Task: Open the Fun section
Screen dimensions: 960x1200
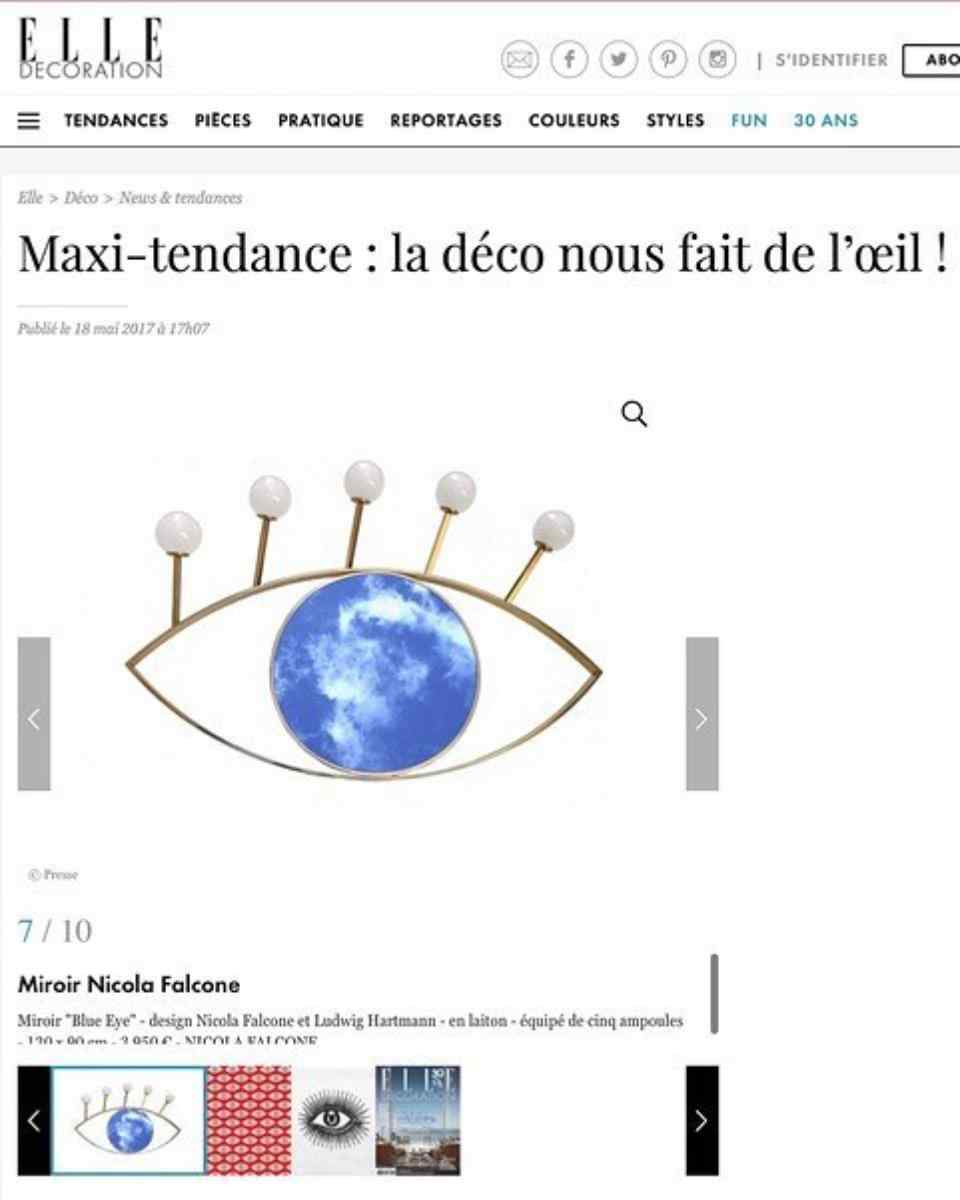Action: (x=749, y=121)
